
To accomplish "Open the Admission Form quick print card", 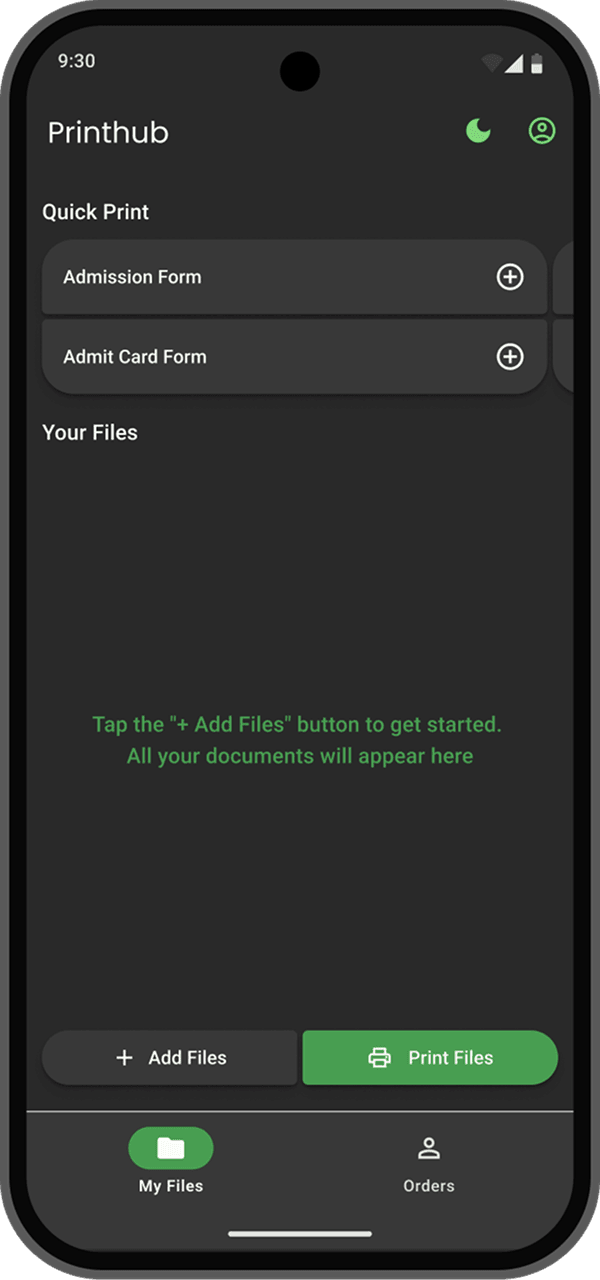I will click(x=250, y=277).
